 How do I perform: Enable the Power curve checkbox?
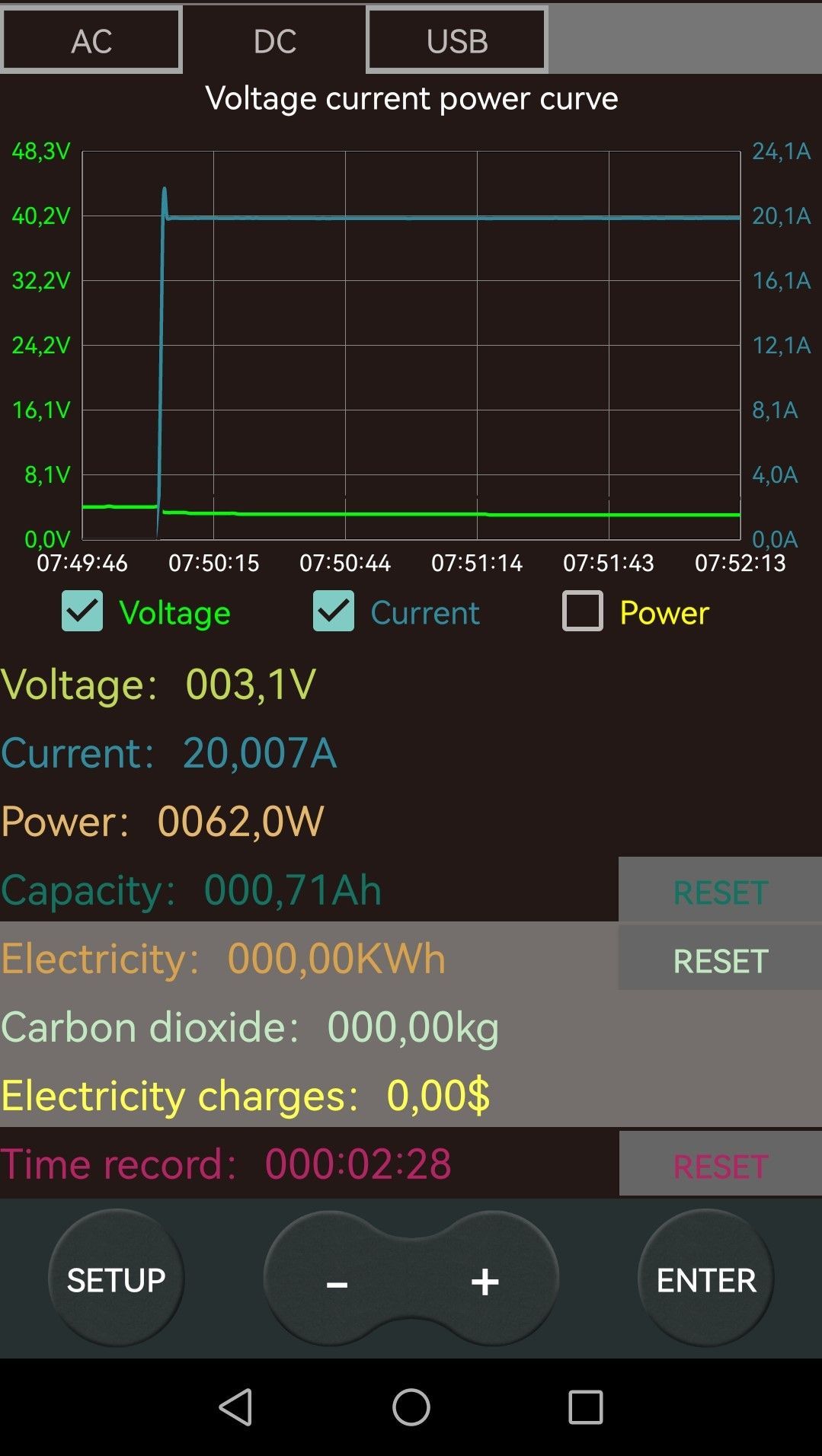pyautogui.click(x=583, y=611)
